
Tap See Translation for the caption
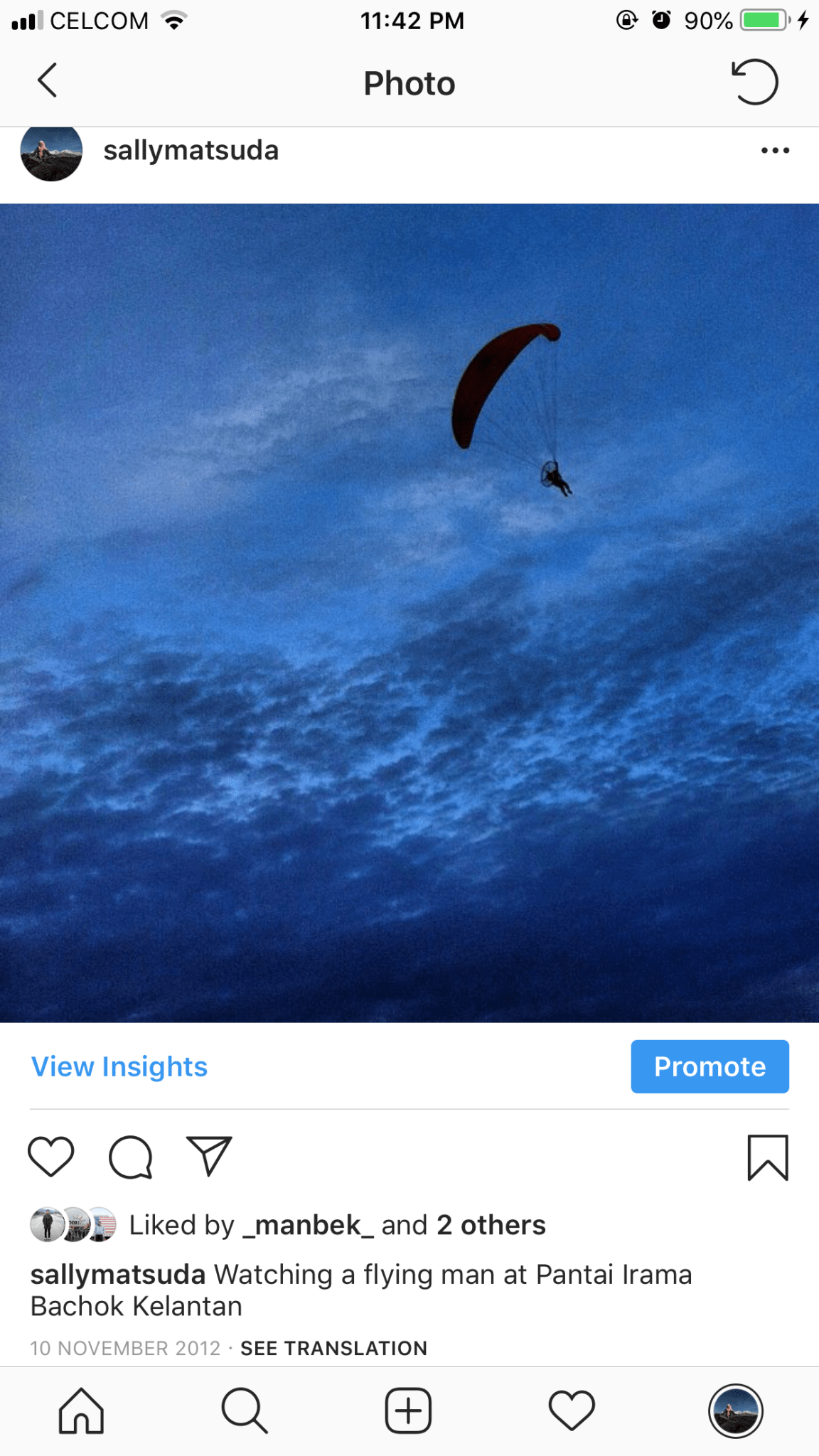pos(333,1348)
